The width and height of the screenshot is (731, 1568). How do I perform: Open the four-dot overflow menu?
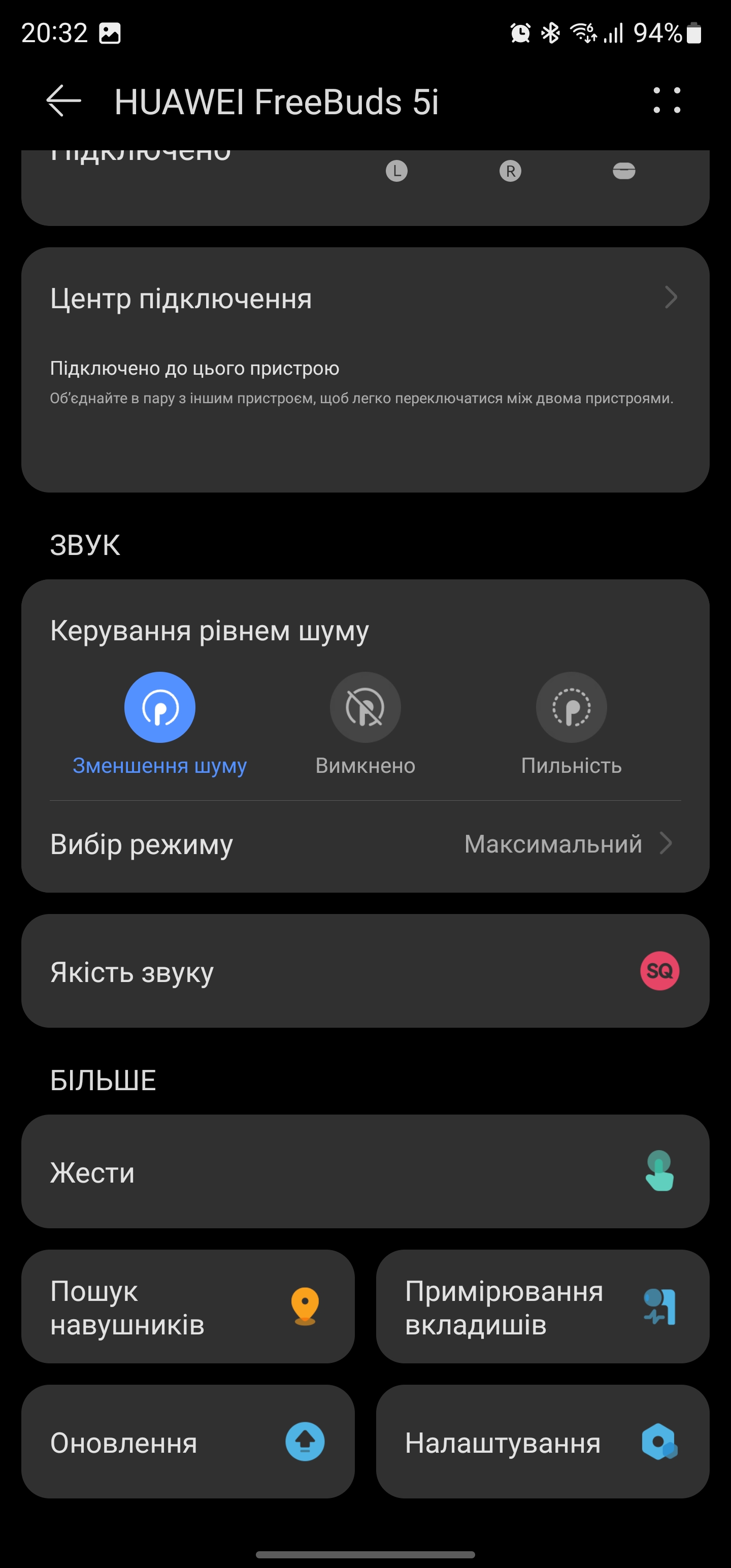pyautogui.click(x=667, y=101)
